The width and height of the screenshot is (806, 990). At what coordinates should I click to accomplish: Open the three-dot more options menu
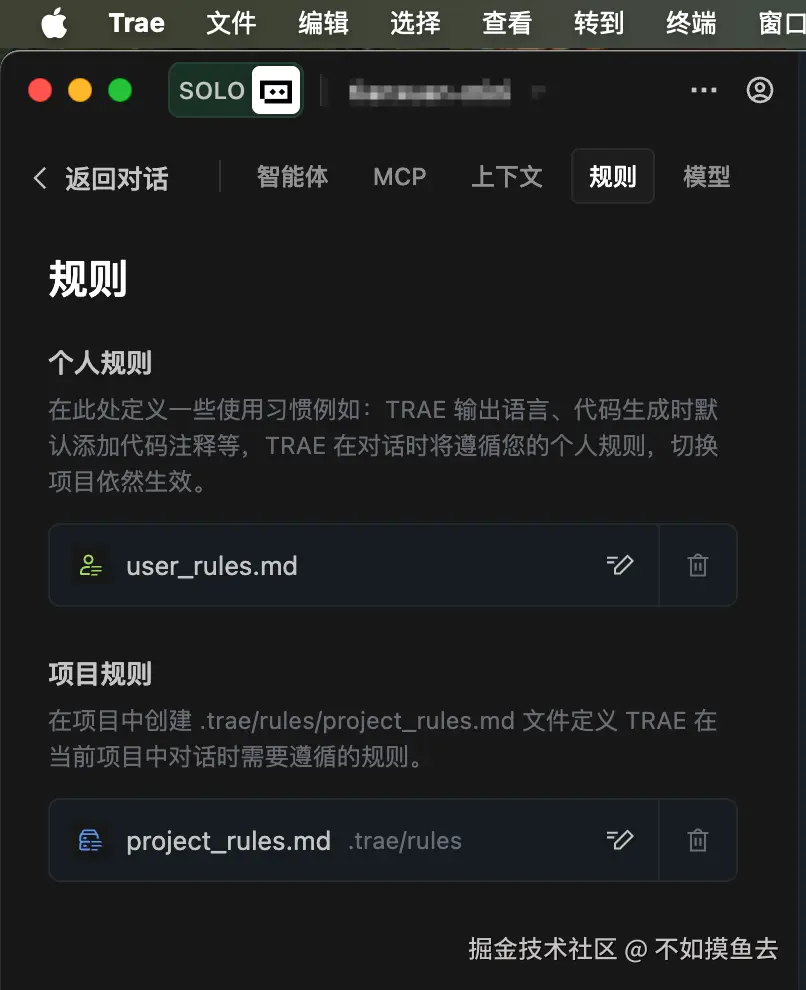click(704, 90)
